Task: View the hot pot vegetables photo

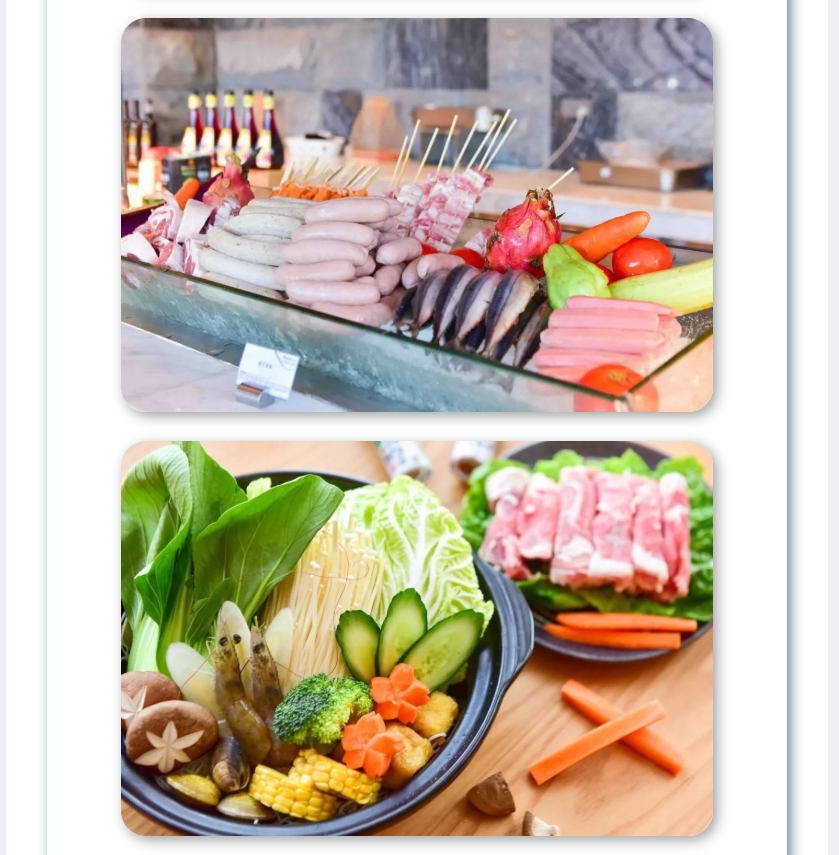Action: [417, 638]
